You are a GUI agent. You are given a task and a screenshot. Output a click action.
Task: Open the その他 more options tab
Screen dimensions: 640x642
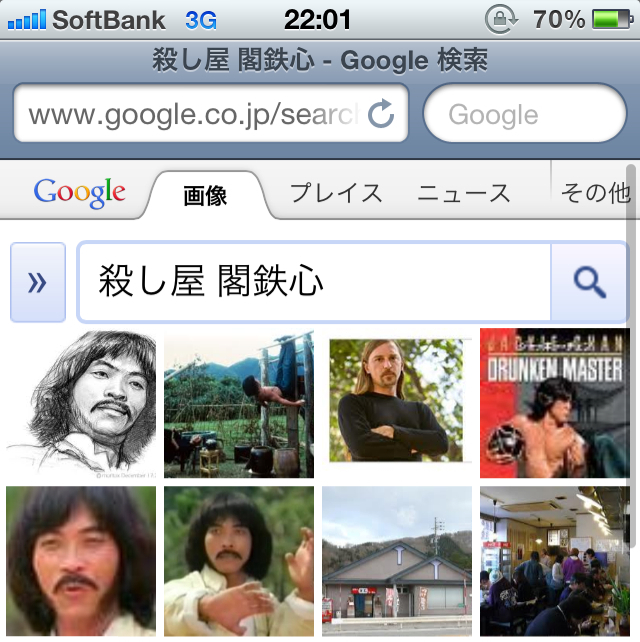point(596,193)
